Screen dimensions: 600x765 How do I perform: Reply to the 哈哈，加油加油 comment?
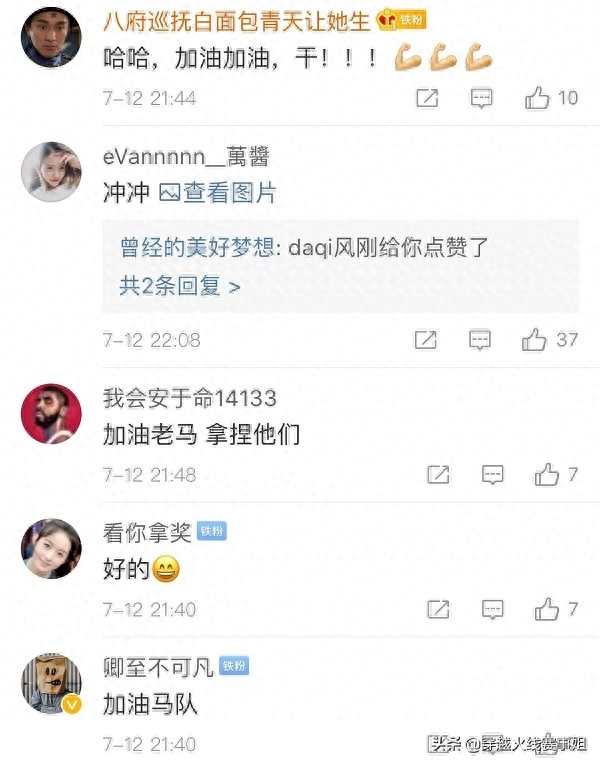pyautogui.click(x=482, y=98)
